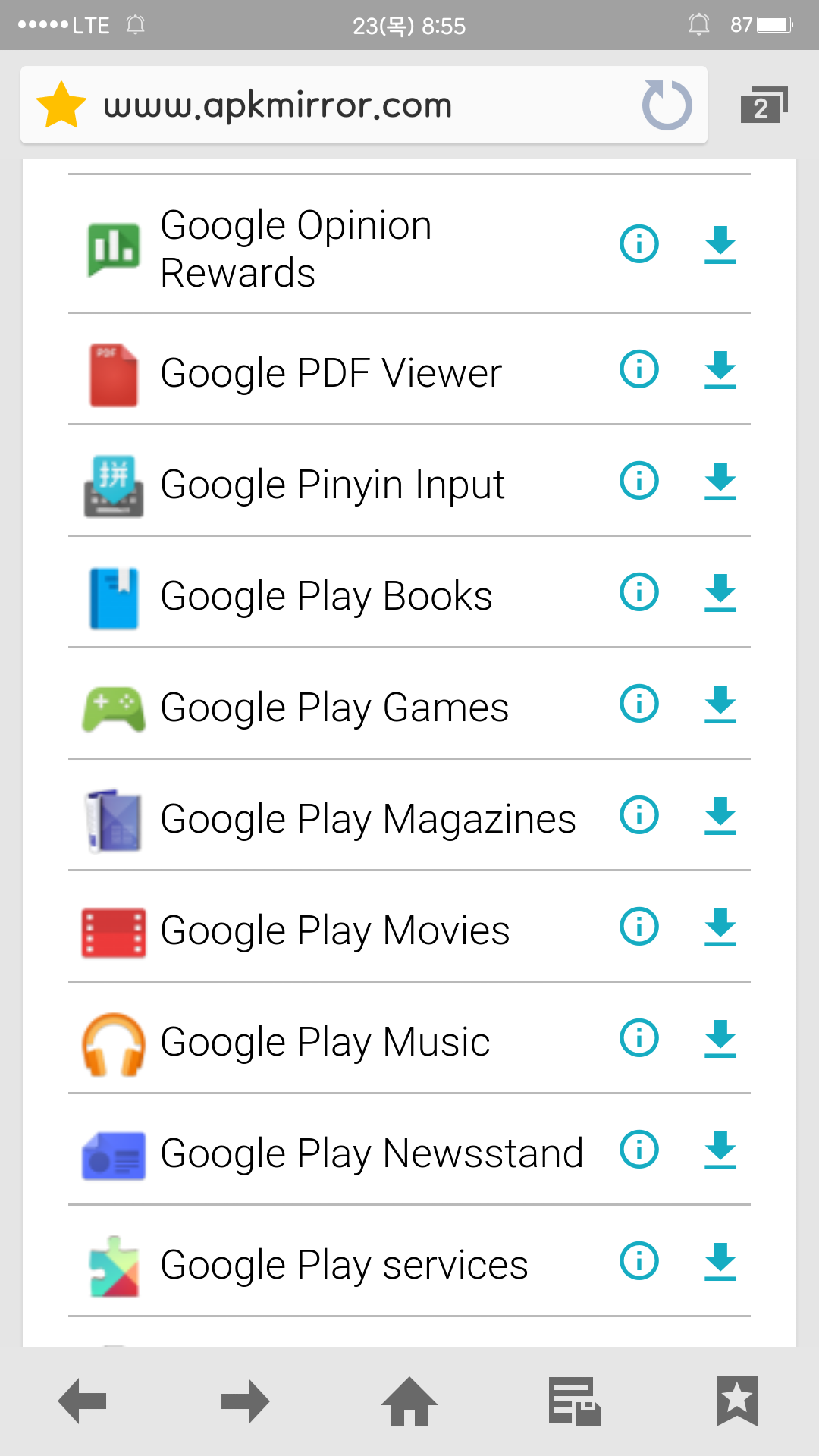Image resolution: width=819 pixels, height=1456 pixels.
Task: Open the Google Play Magazines entry
Action: (x=368, y=819)
